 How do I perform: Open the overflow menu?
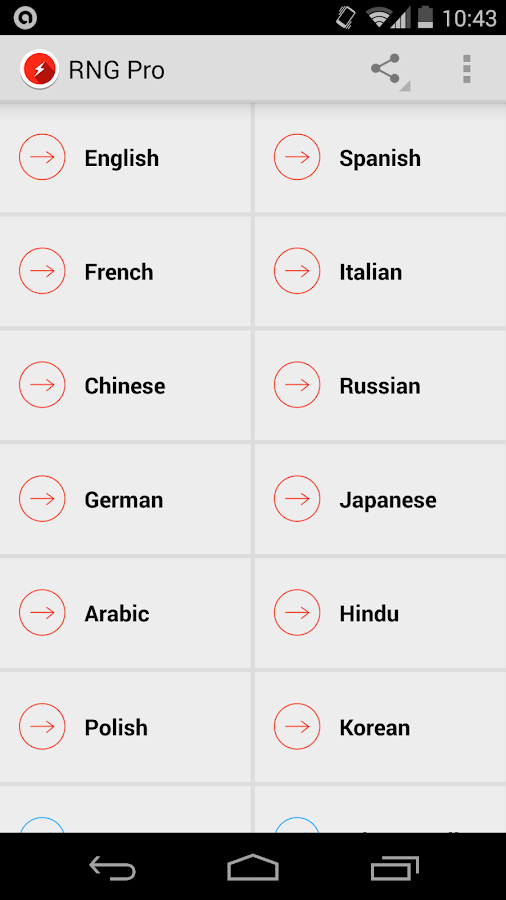pos(466,69)
